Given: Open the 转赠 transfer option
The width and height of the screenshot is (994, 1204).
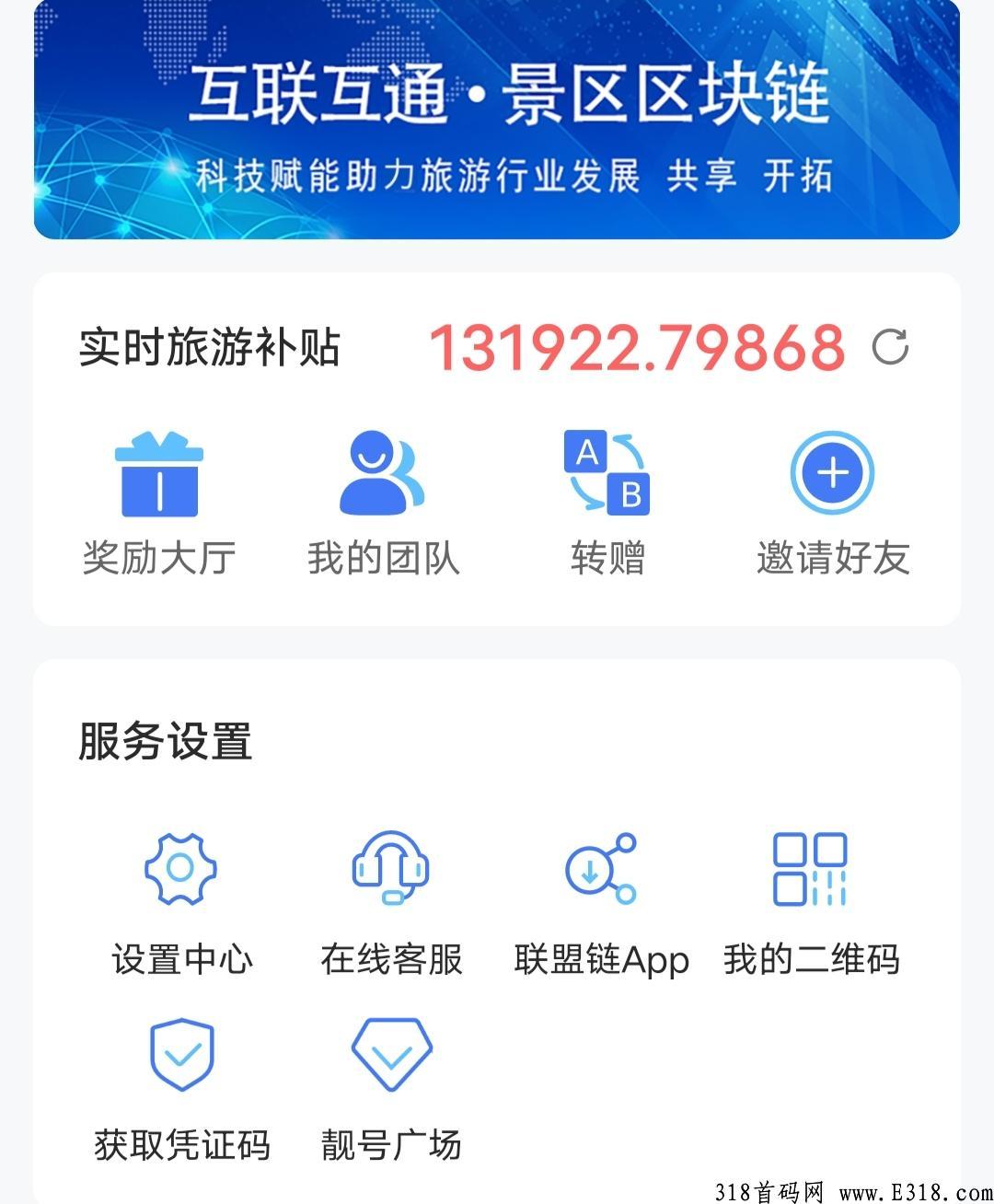Looking at the screenshot, I should pos(607,504).
